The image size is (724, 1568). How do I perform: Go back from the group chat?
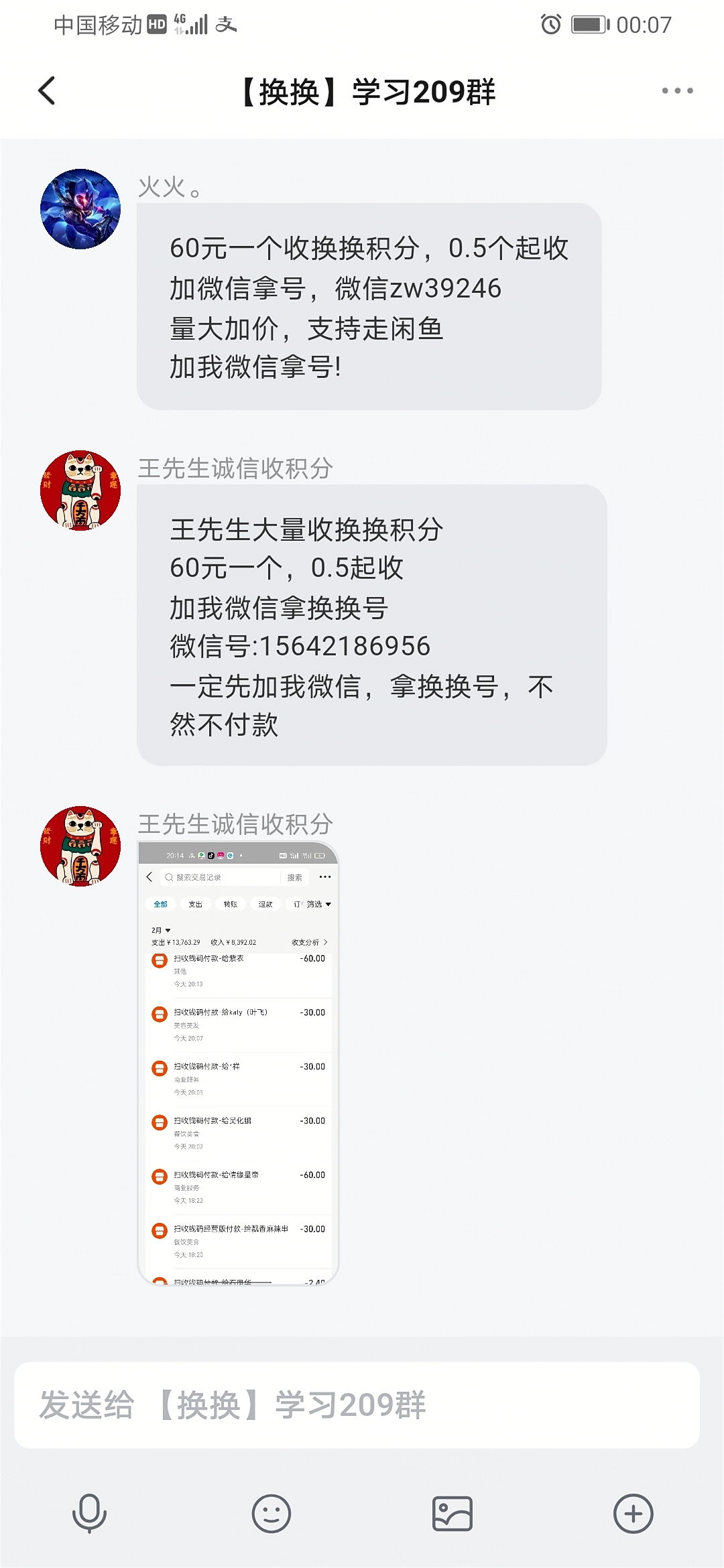(x=46, y=90)
